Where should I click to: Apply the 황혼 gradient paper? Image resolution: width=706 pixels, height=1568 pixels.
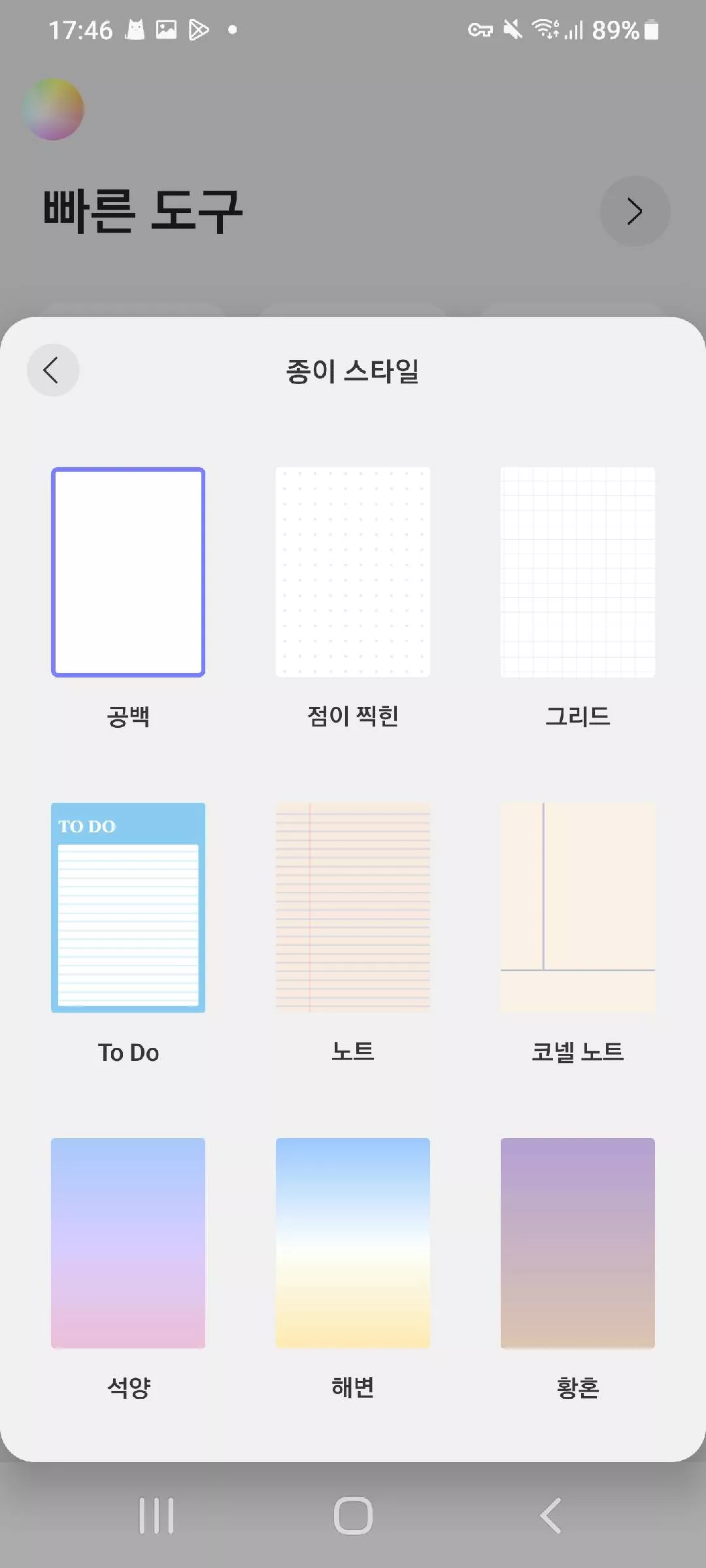578,1243
